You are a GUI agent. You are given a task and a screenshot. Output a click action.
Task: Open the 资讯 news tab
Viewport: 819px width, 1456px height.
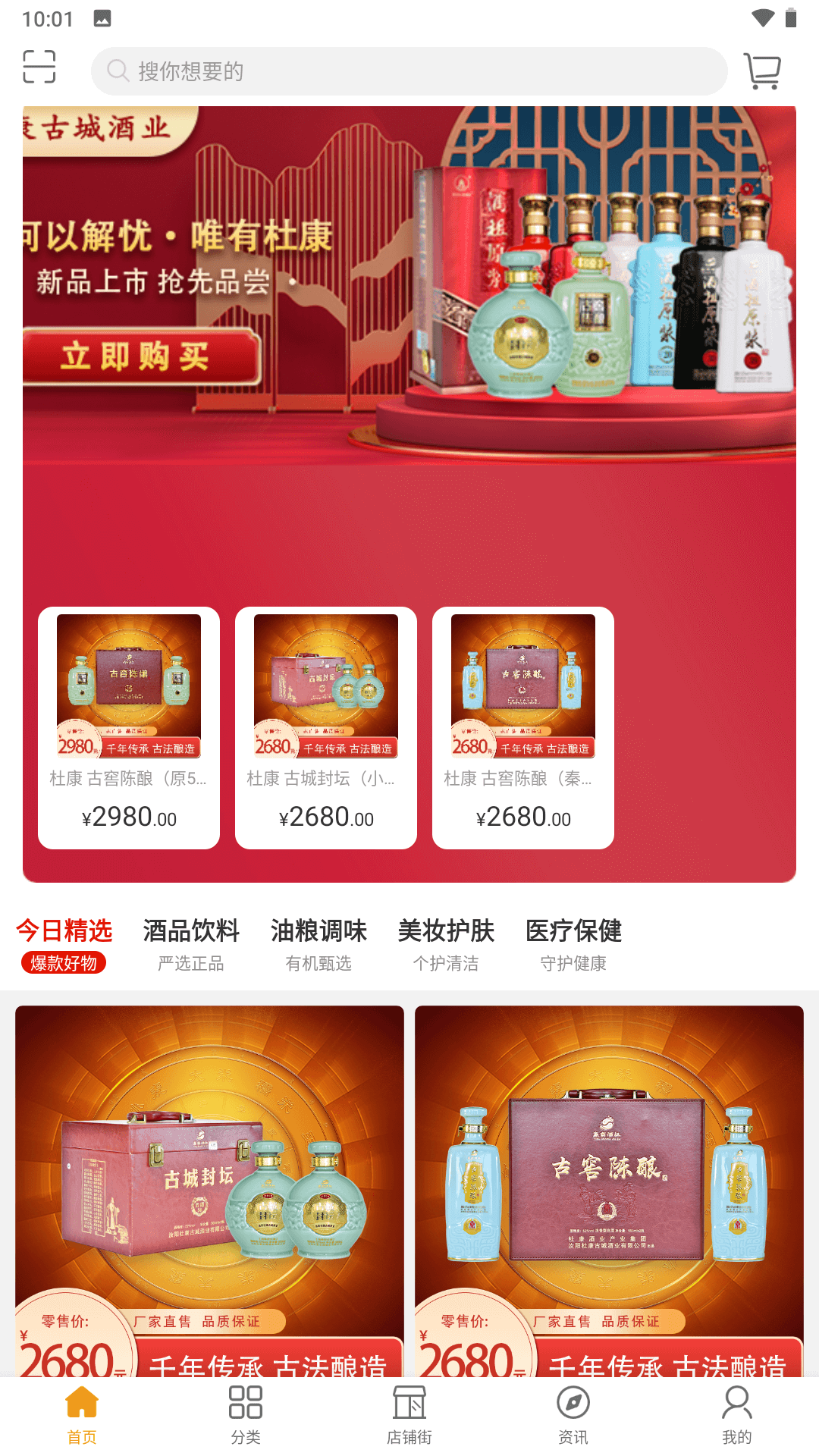(x=573, y=1415)
